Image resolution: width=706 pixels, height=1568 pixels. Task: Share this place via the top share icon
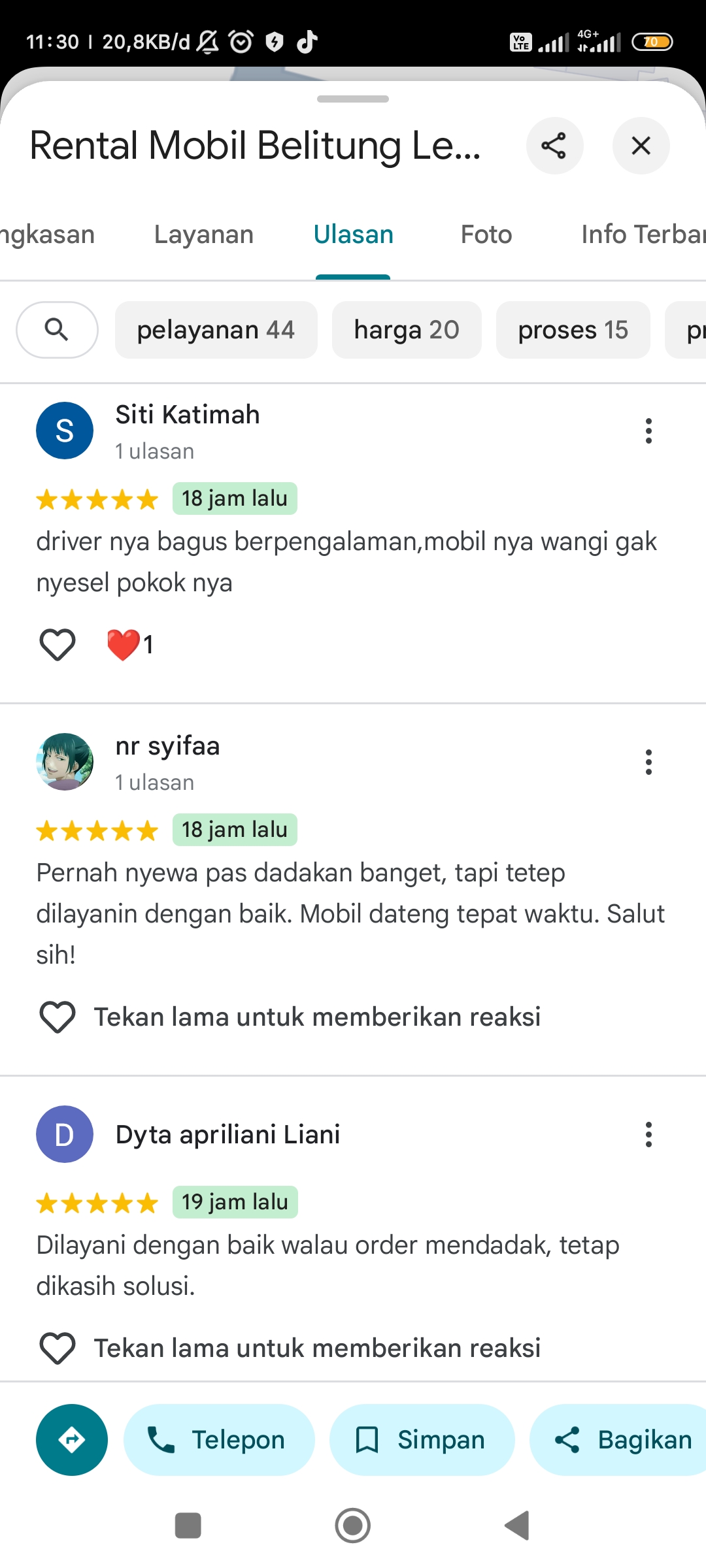pos(554,146)
